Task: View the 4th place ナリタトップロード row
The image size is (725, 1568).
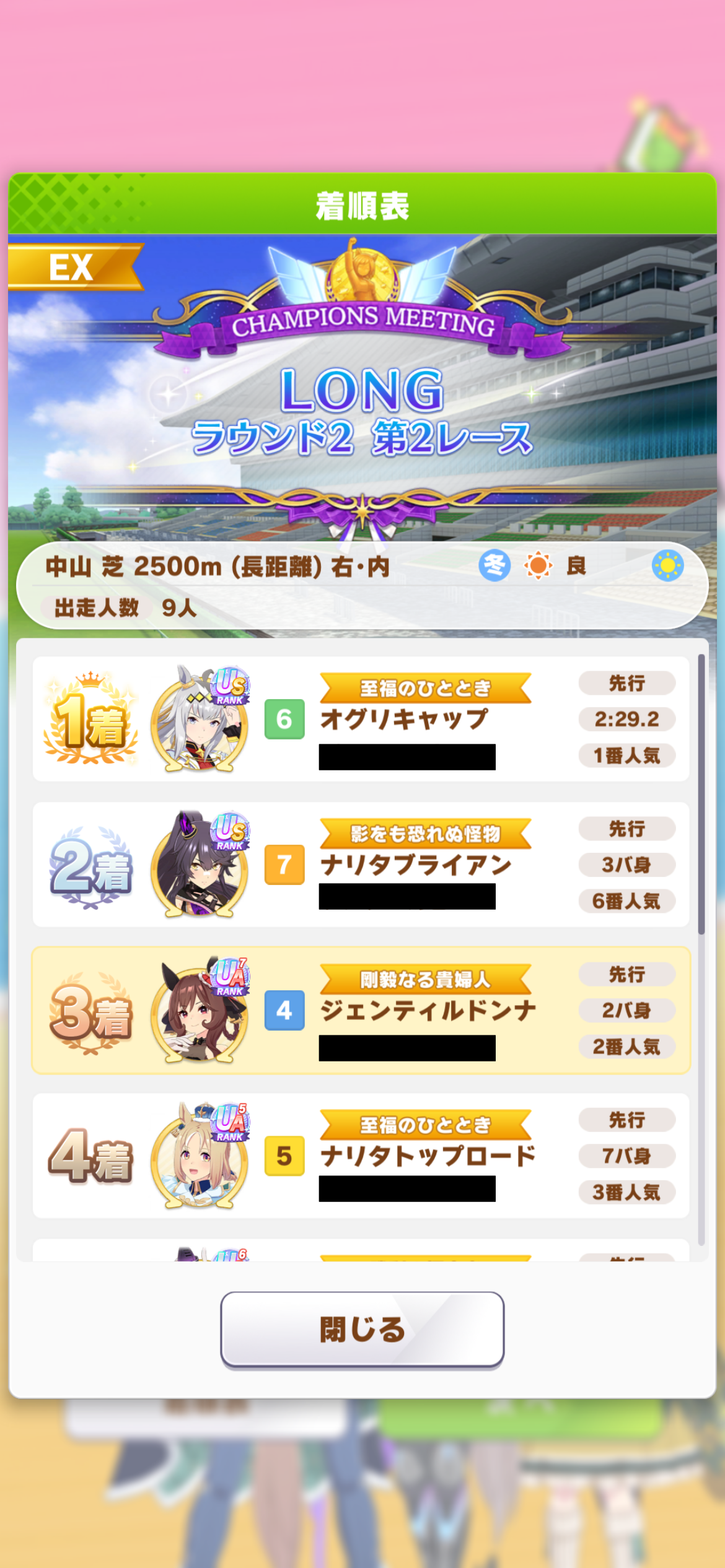Action: tap(361, 1156)
